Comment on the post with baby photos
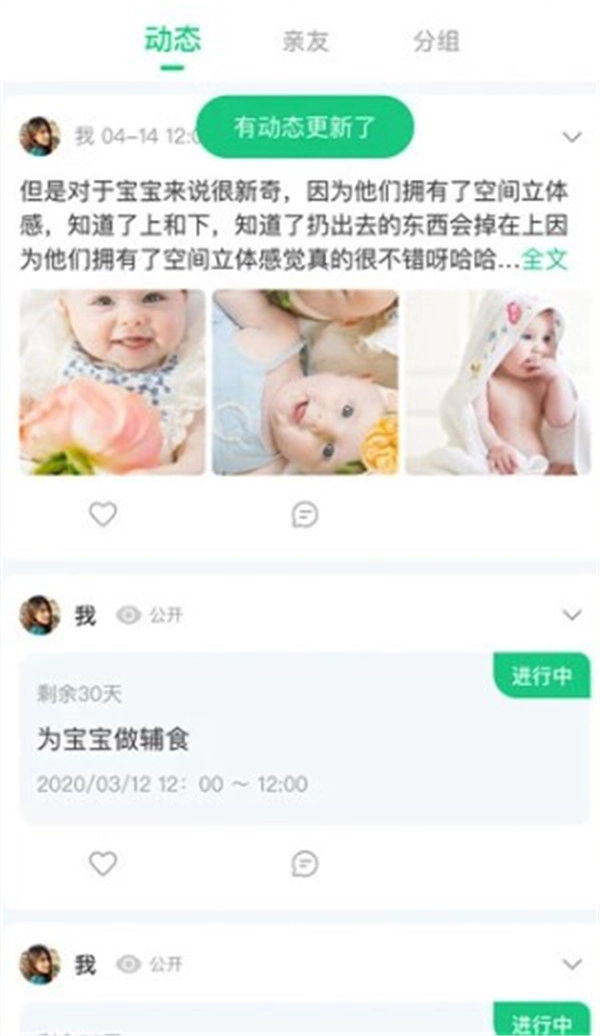 (305, 515)
